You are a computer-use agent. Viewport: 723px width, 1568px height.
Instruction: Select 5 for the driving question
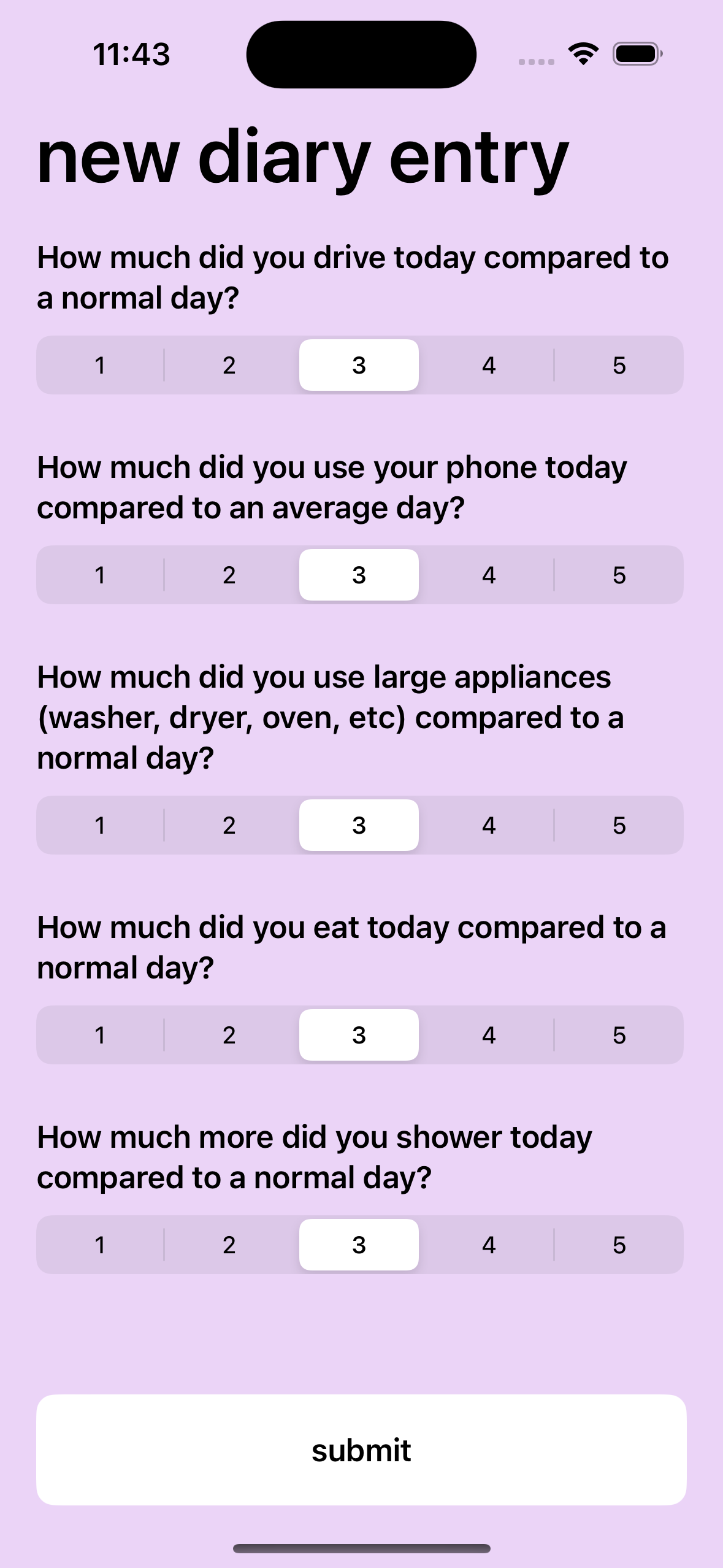tap(619, 365)
